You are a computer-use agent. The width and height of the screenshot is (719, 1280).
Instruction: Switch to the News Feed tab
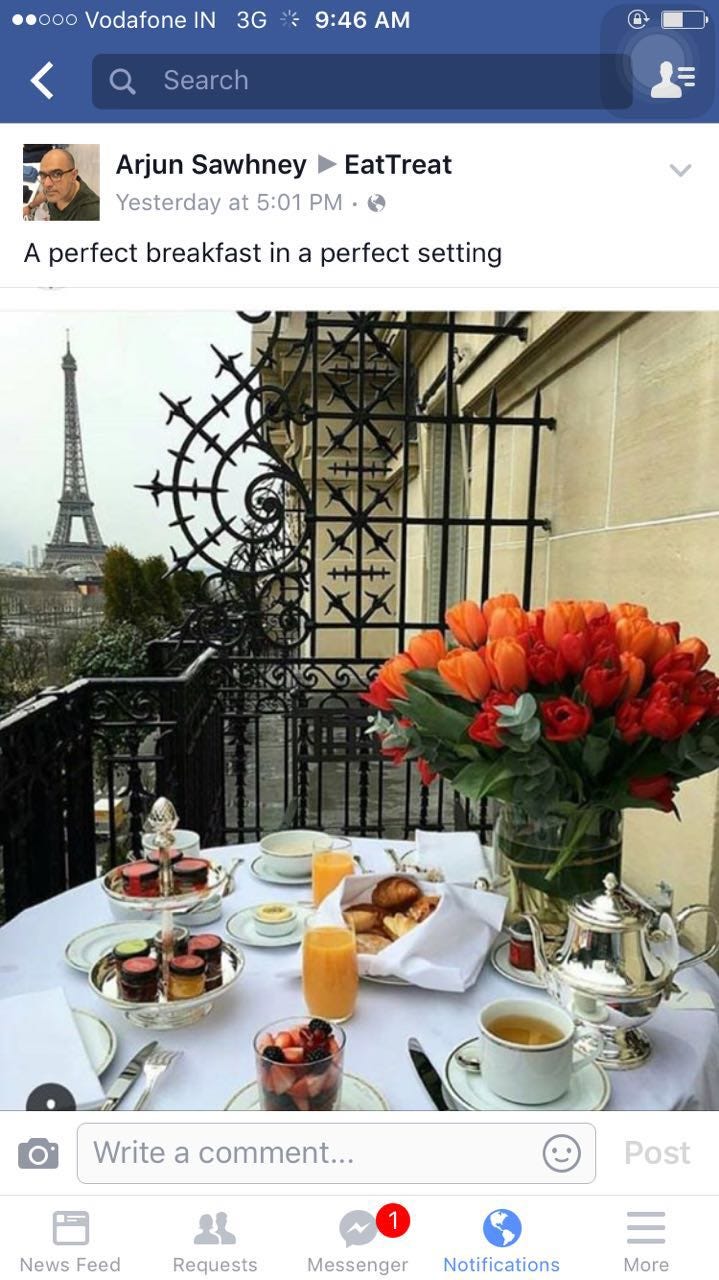tap(70, 1242)
